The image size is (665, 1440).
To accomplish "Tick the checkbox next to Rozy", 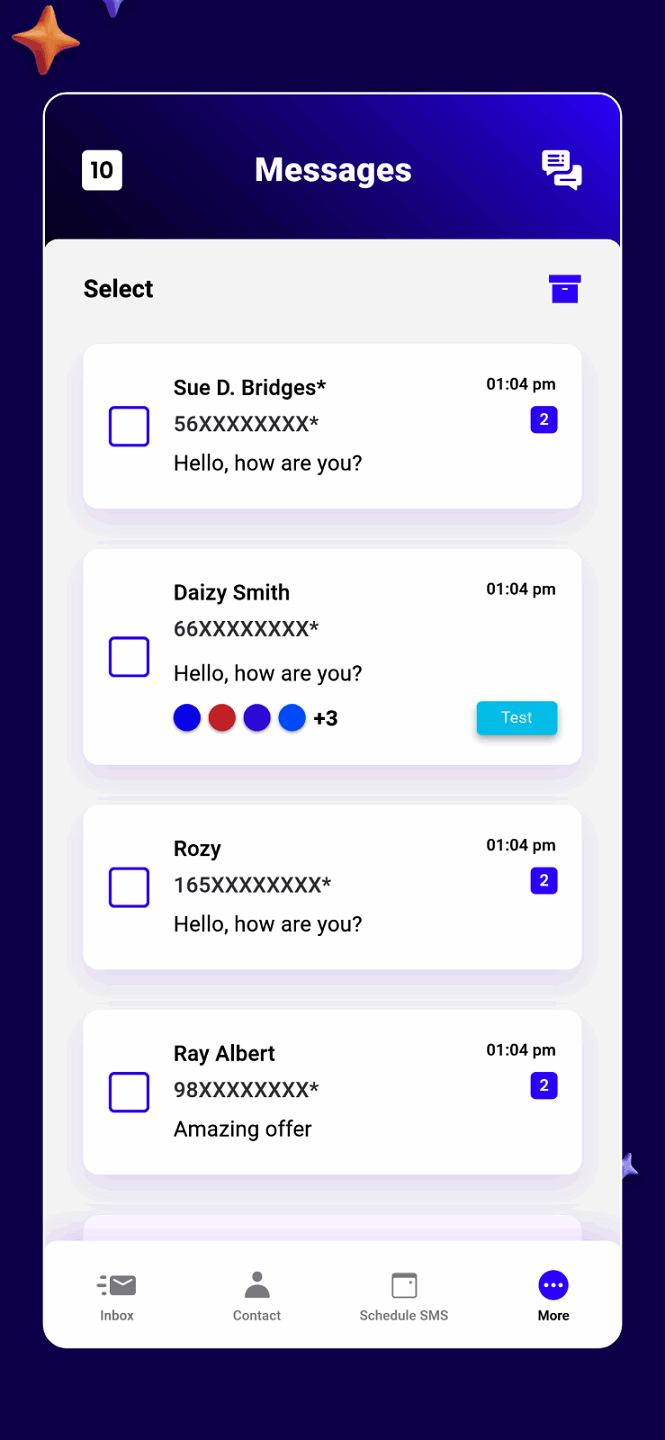I will coord(129,887).
